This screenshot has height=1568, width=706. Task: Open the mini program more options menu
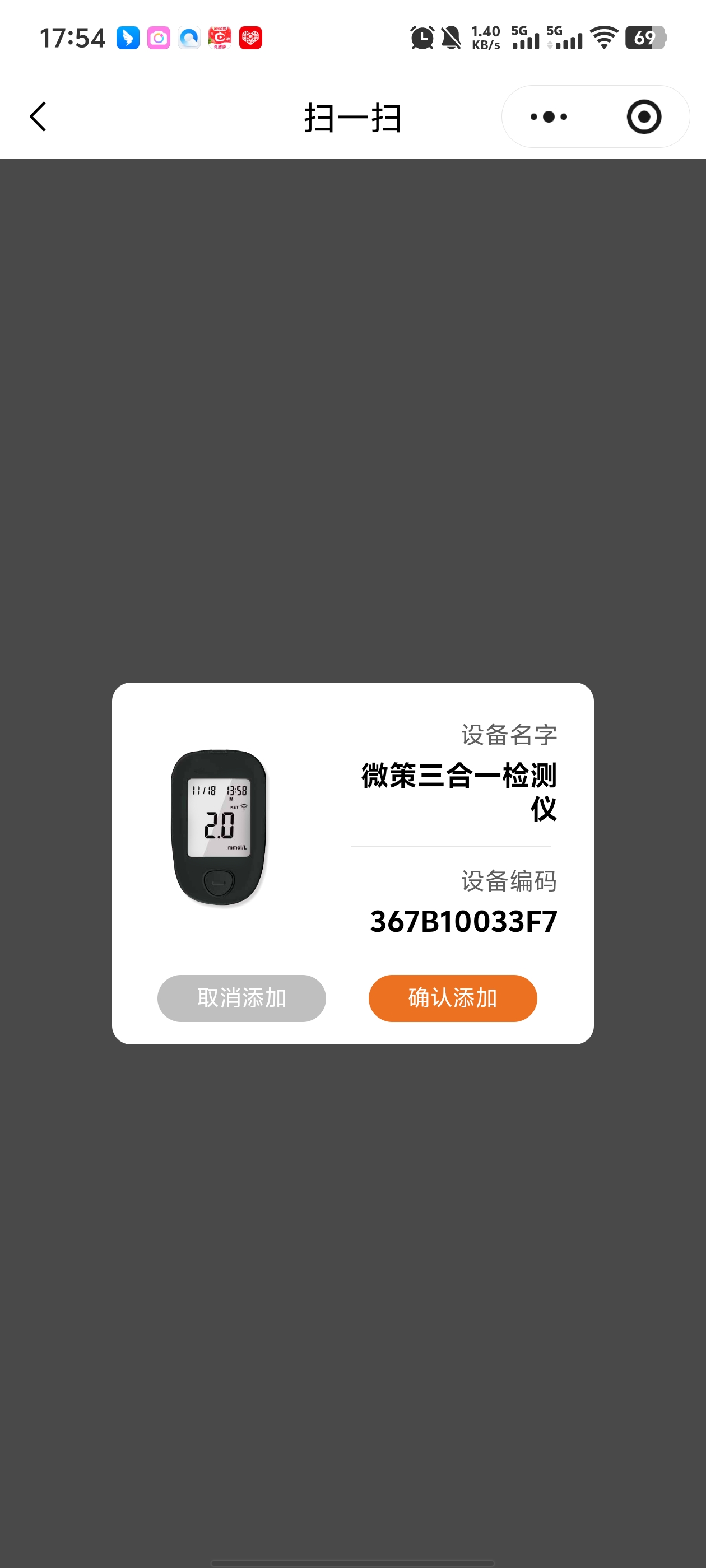coord(548,117)
